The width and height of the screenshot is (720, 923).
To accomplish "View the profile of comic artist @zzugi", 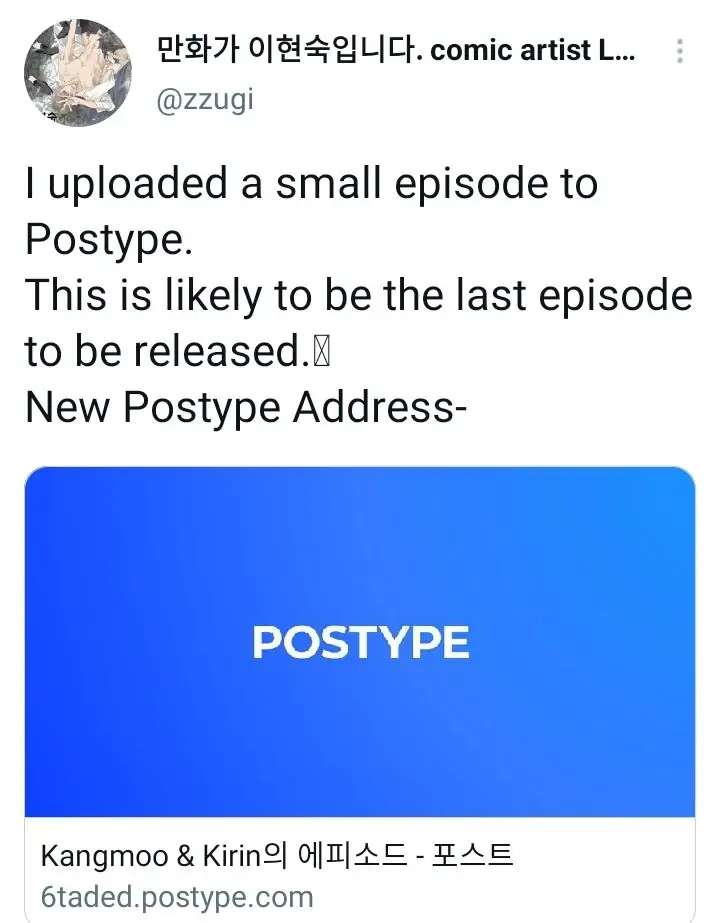I will point(394,51).
